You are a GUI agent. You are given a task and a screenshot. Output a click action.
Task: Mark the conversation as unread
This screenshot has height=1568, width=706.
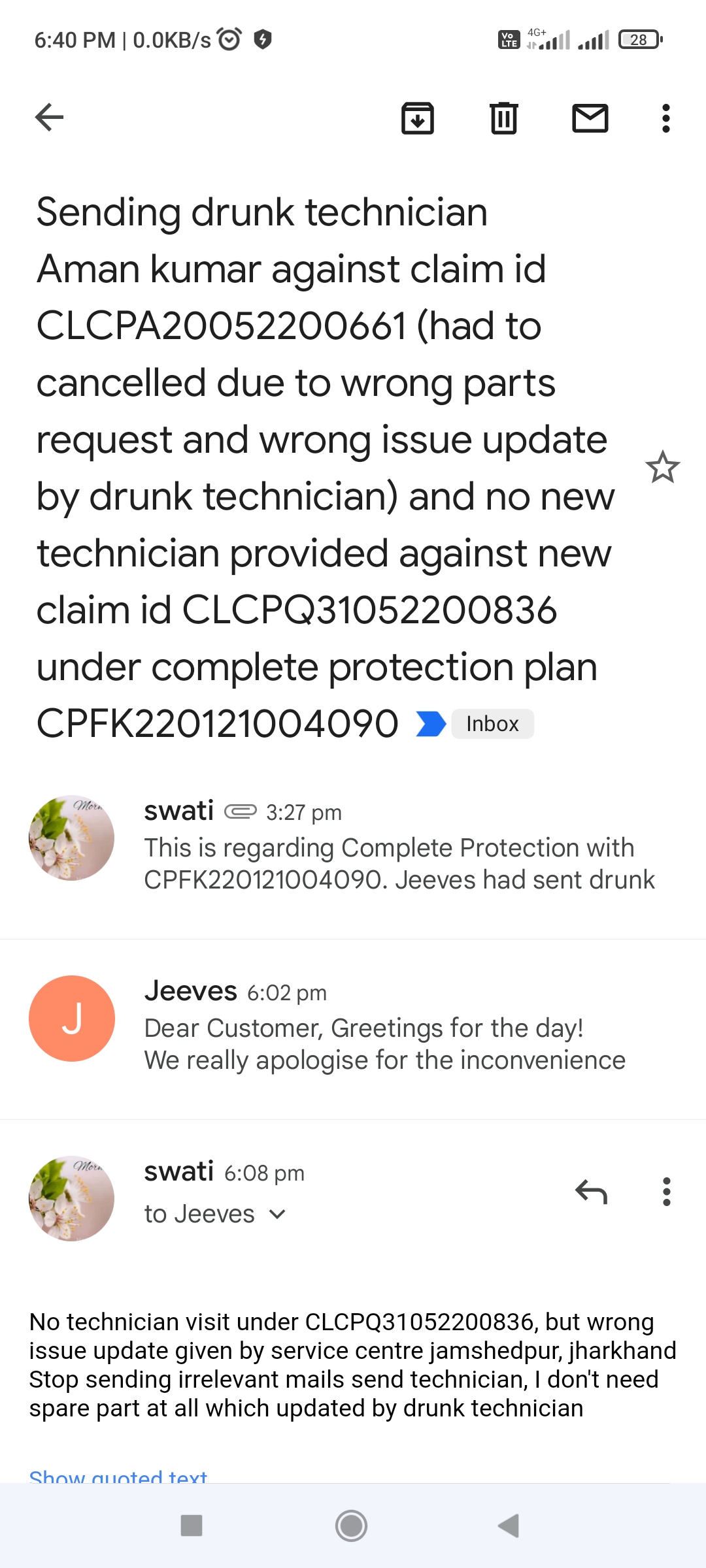(590, 118)
